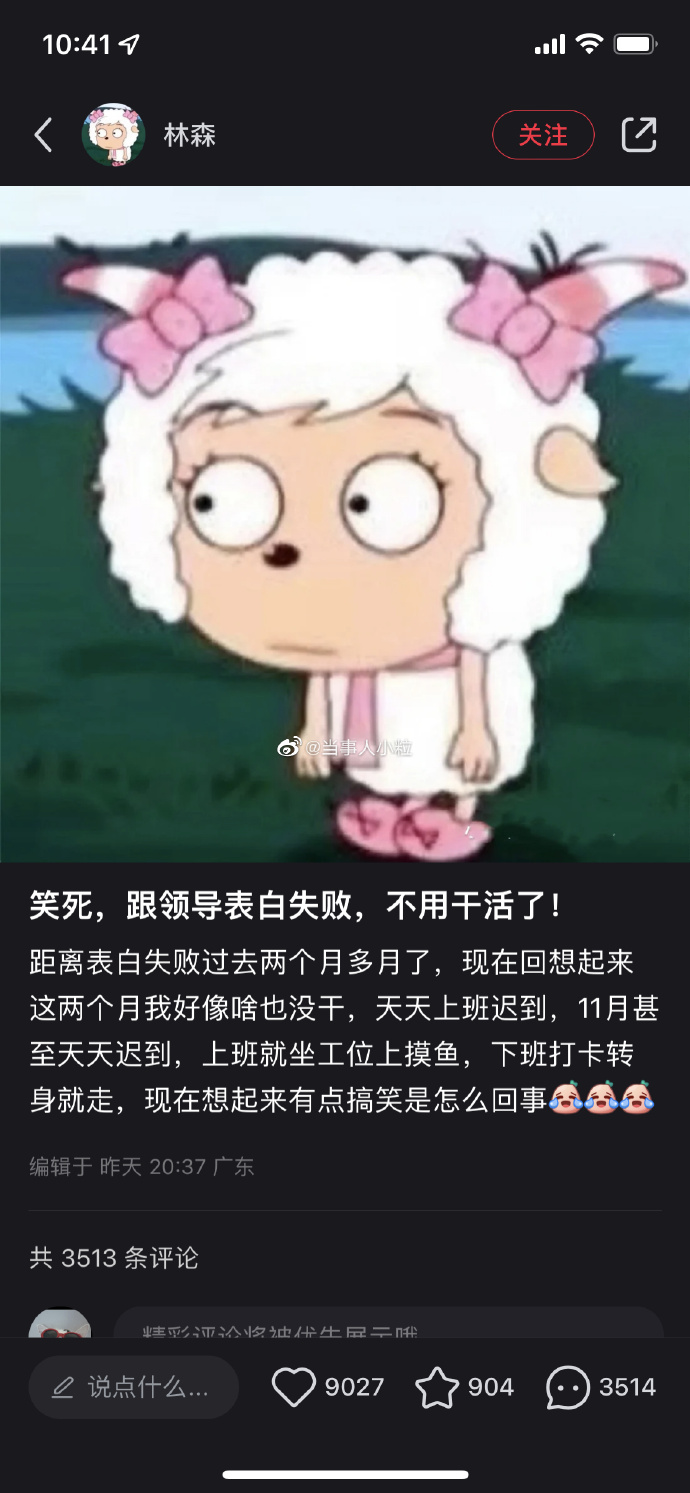Tap the 说点什么 comment field
Viewport: 690px width, 1493px height.
tap(134, 1387)
